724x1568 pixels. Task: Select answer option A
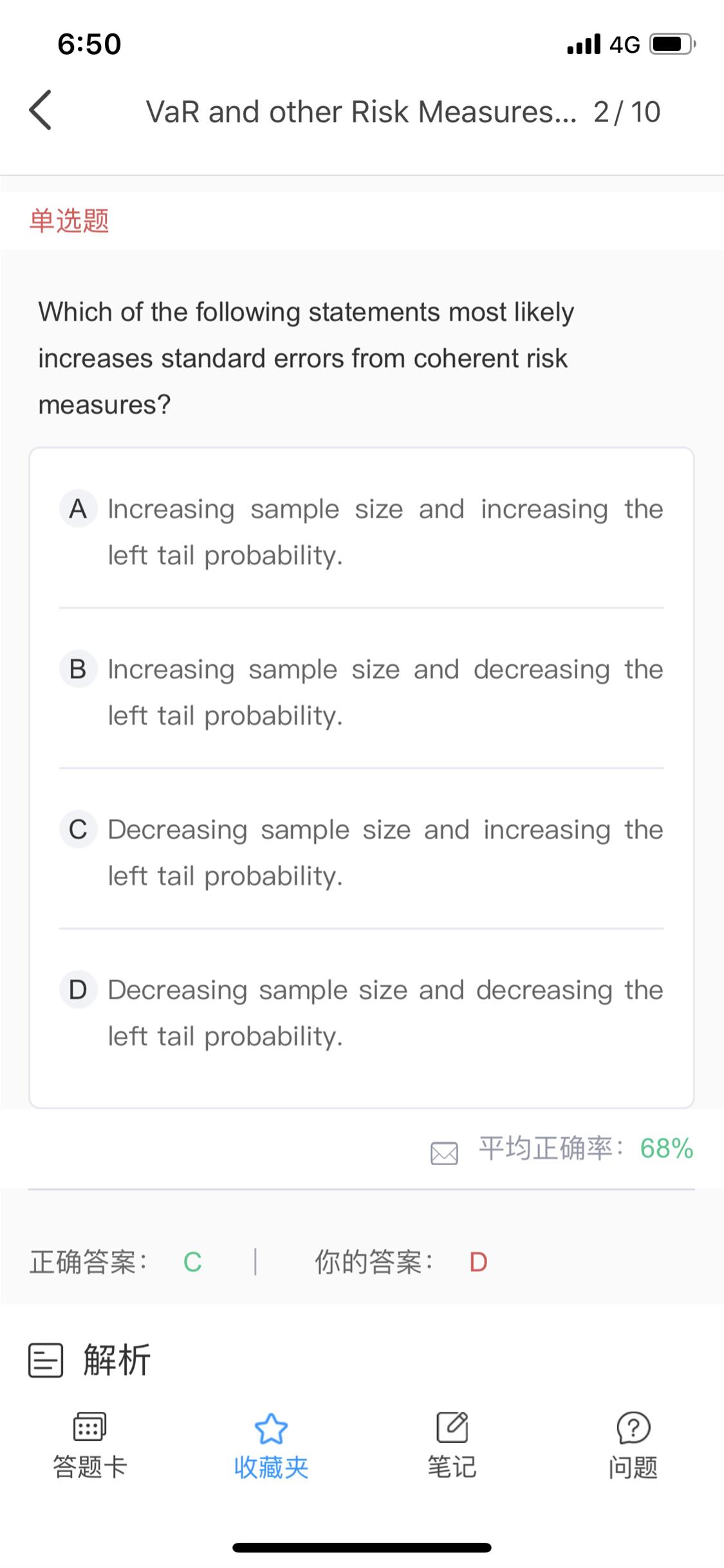(362, 532)
